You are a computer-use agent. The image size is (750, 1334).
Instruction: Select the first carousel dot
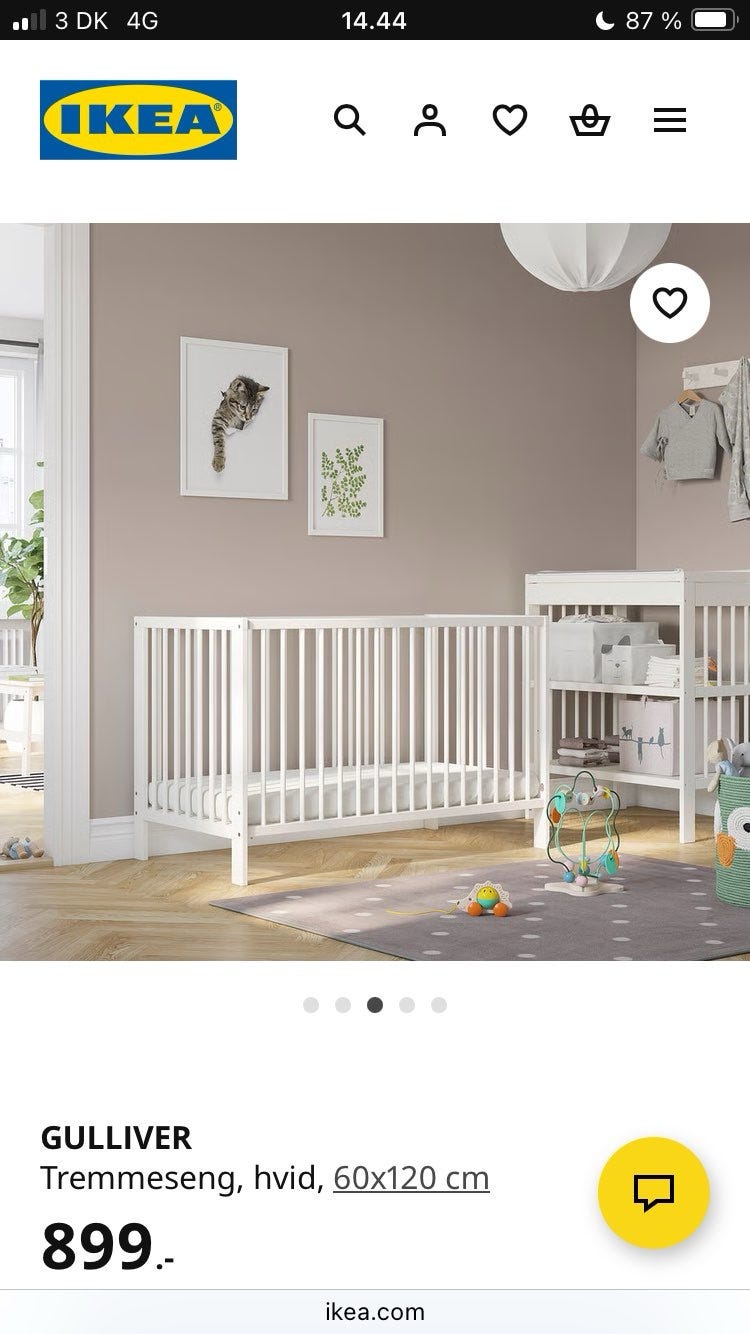(x=311, y=1005)
